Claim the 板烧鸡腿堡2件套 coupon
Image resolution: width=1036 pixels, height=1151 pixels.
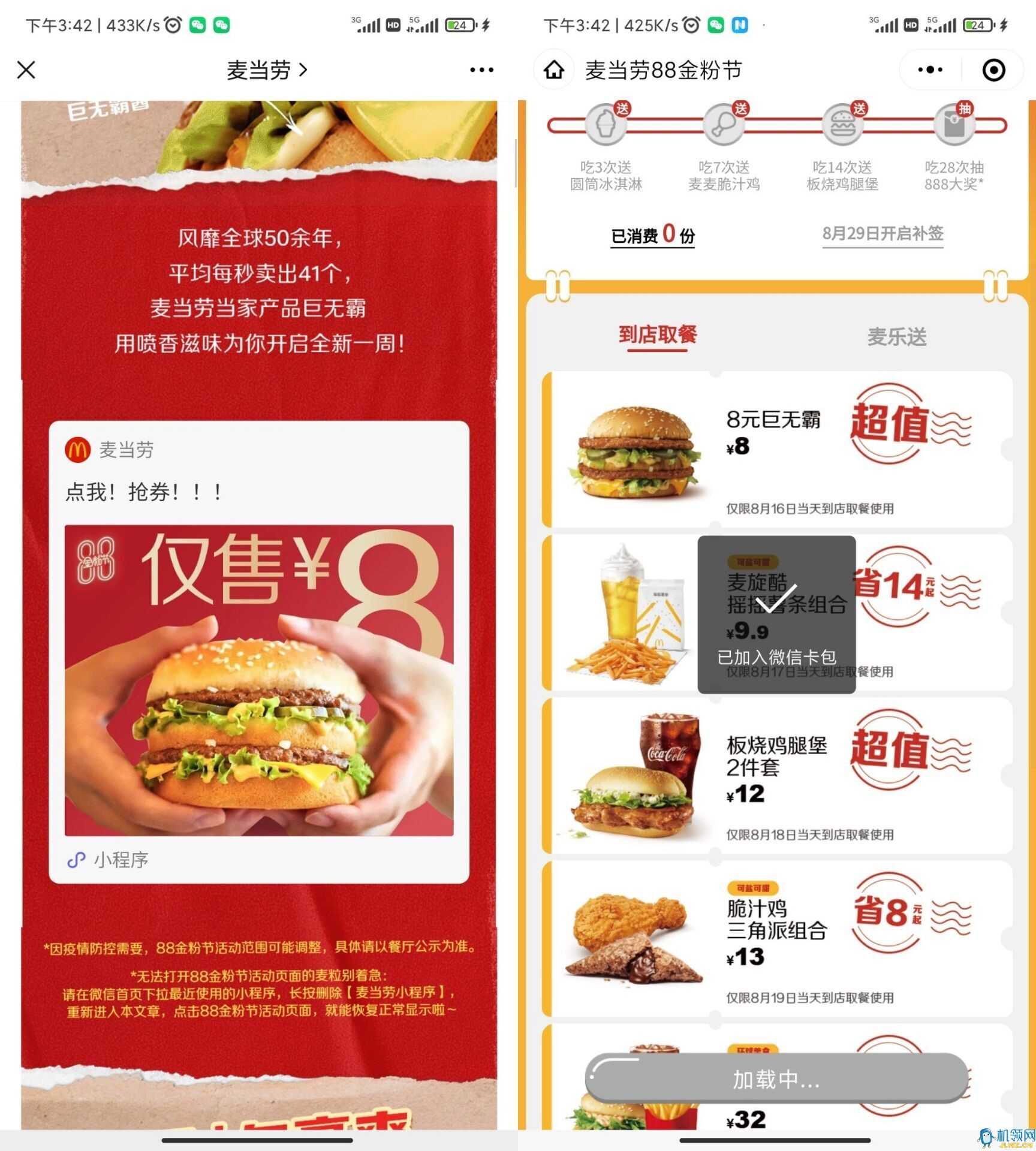[x=776, y=776]
